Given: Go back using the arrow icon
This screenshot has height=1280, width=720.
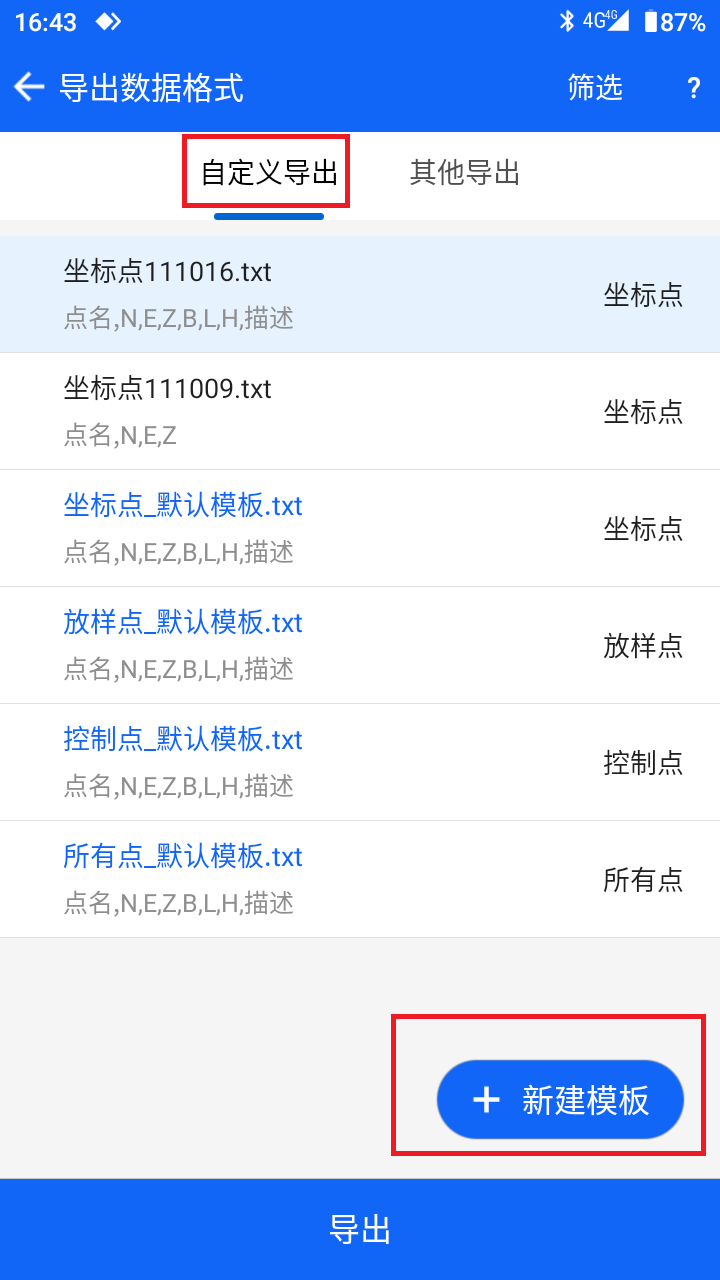Looking at the screenshot, I should [29, 88].
